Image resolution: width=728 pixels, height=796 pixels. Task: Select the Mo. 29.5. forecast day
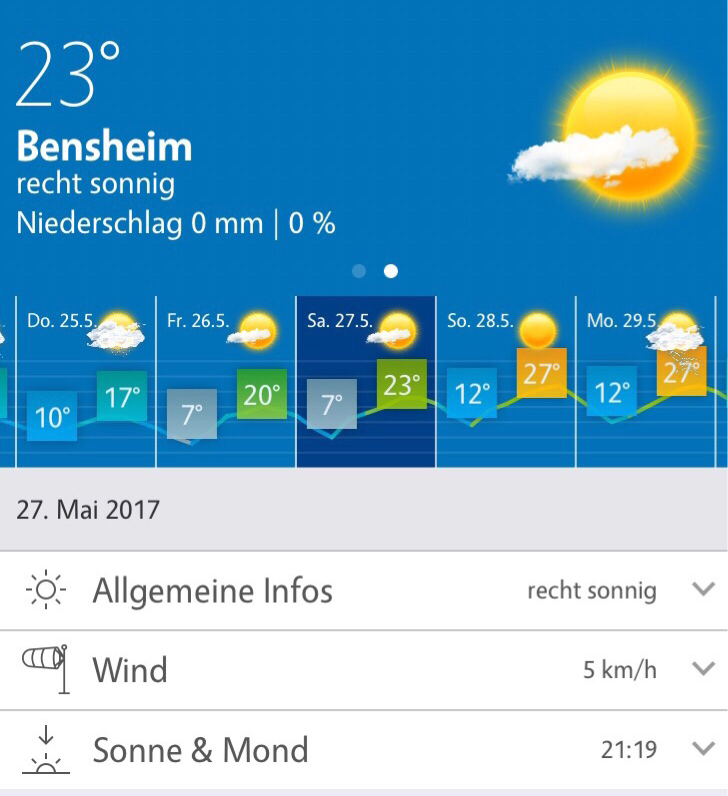point(646,381)
